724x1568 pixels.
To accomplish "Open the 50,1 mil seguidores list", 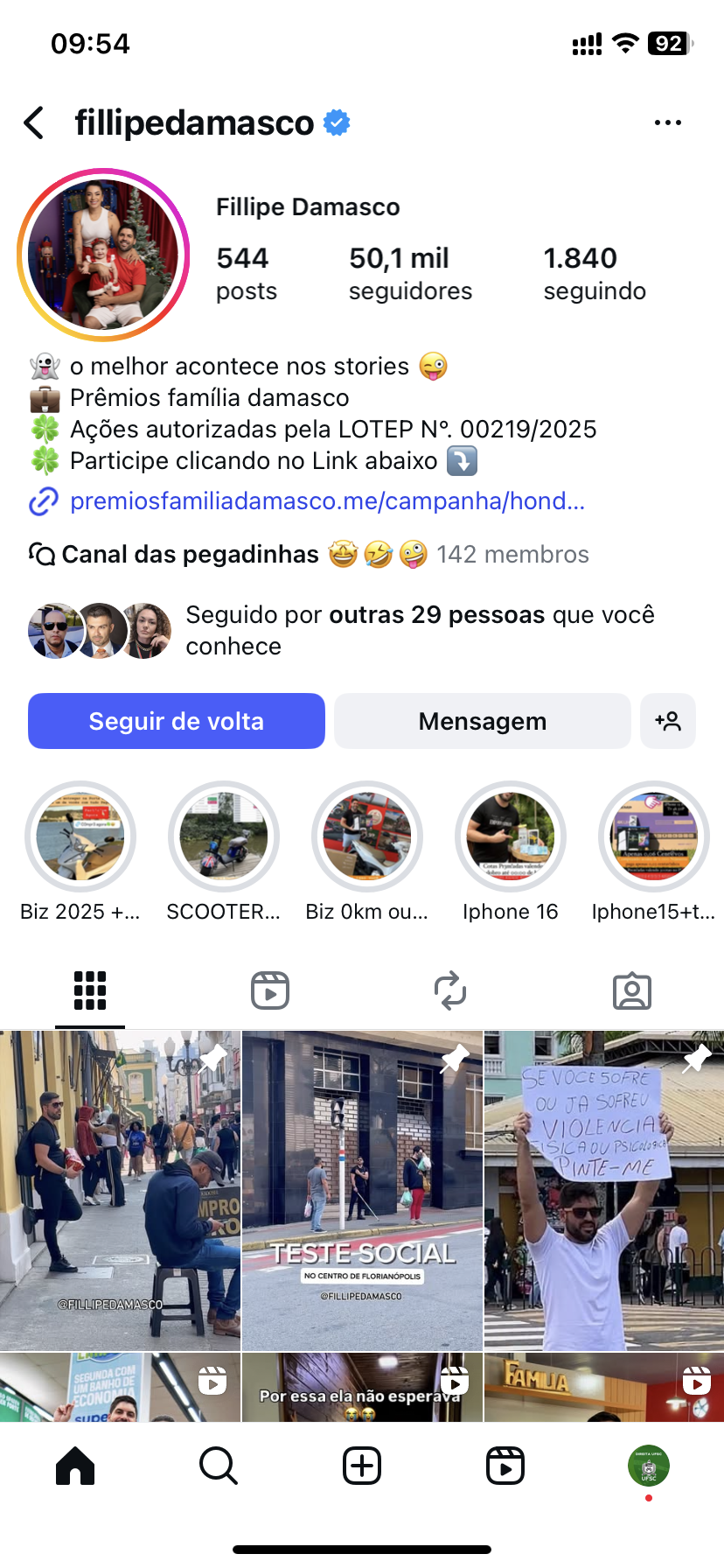I will click(409, 274).
